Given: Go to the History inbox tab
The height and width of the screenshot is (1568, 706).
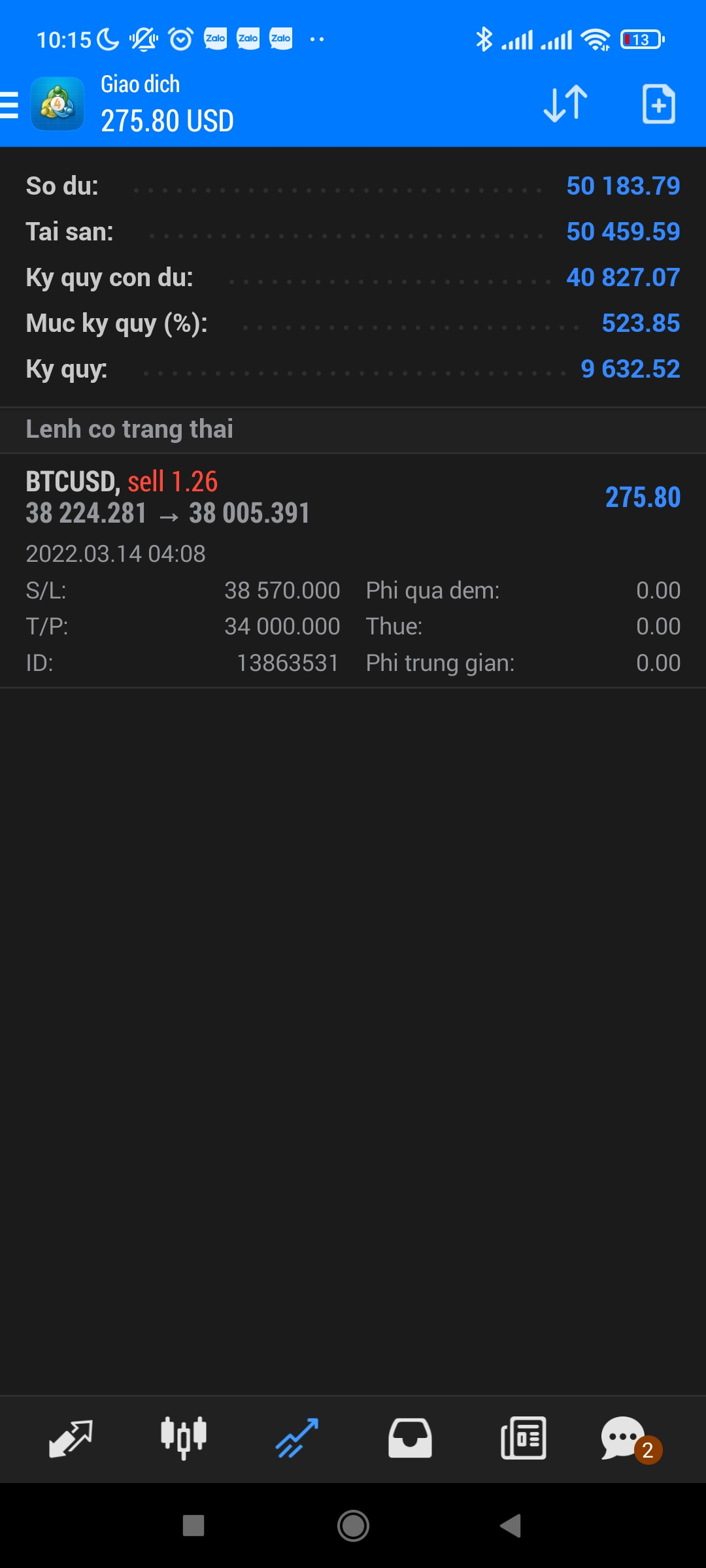Looking at the screenshot, I should point(410,1438).
